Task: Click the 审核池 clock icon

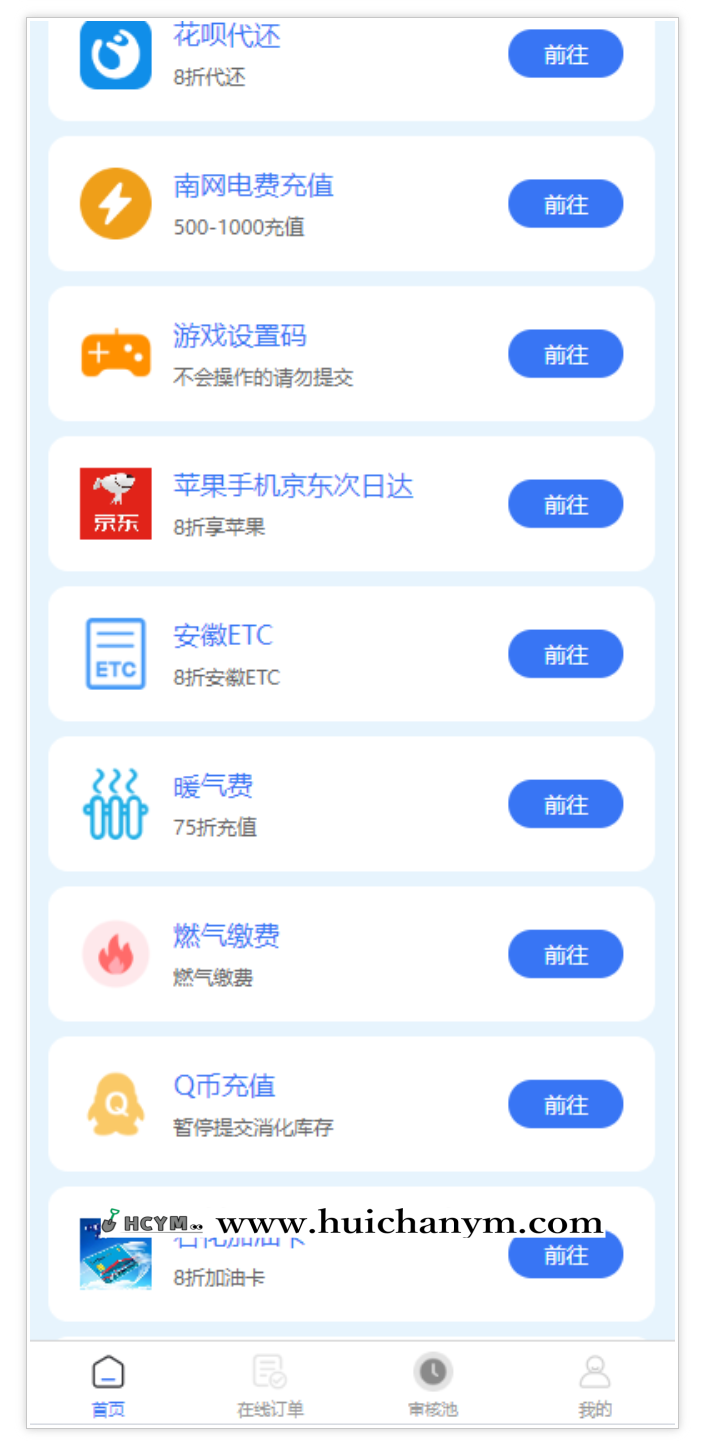Action: pos(433,1373)
